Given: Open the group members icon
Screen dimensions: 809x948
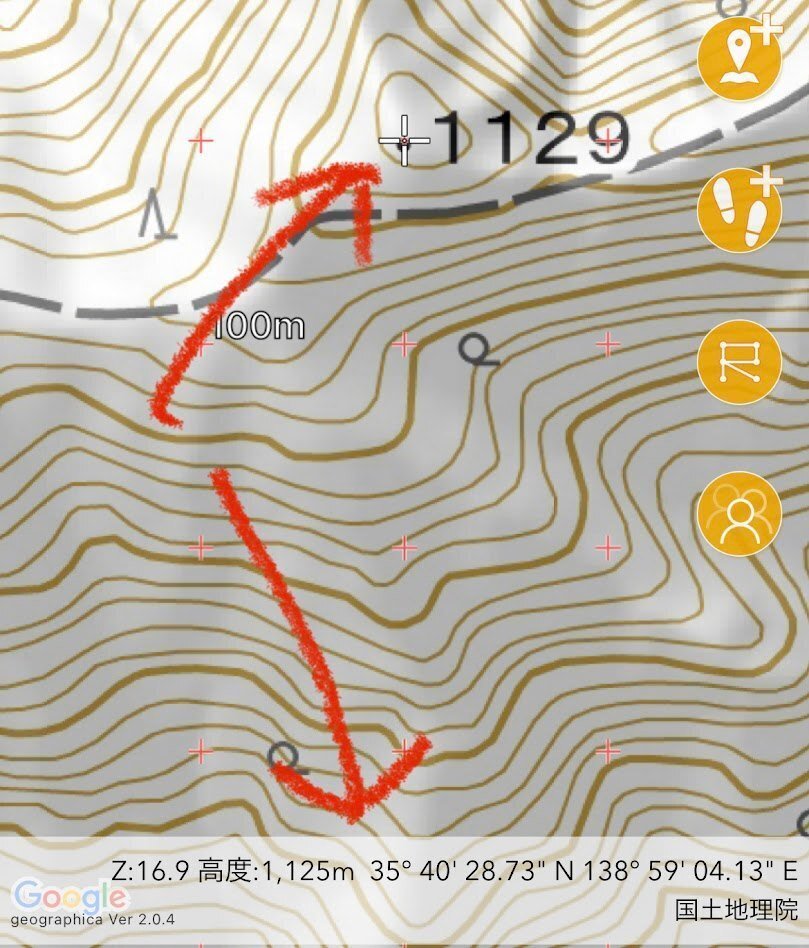Looking at the screenshot, I should pos(739,516).
